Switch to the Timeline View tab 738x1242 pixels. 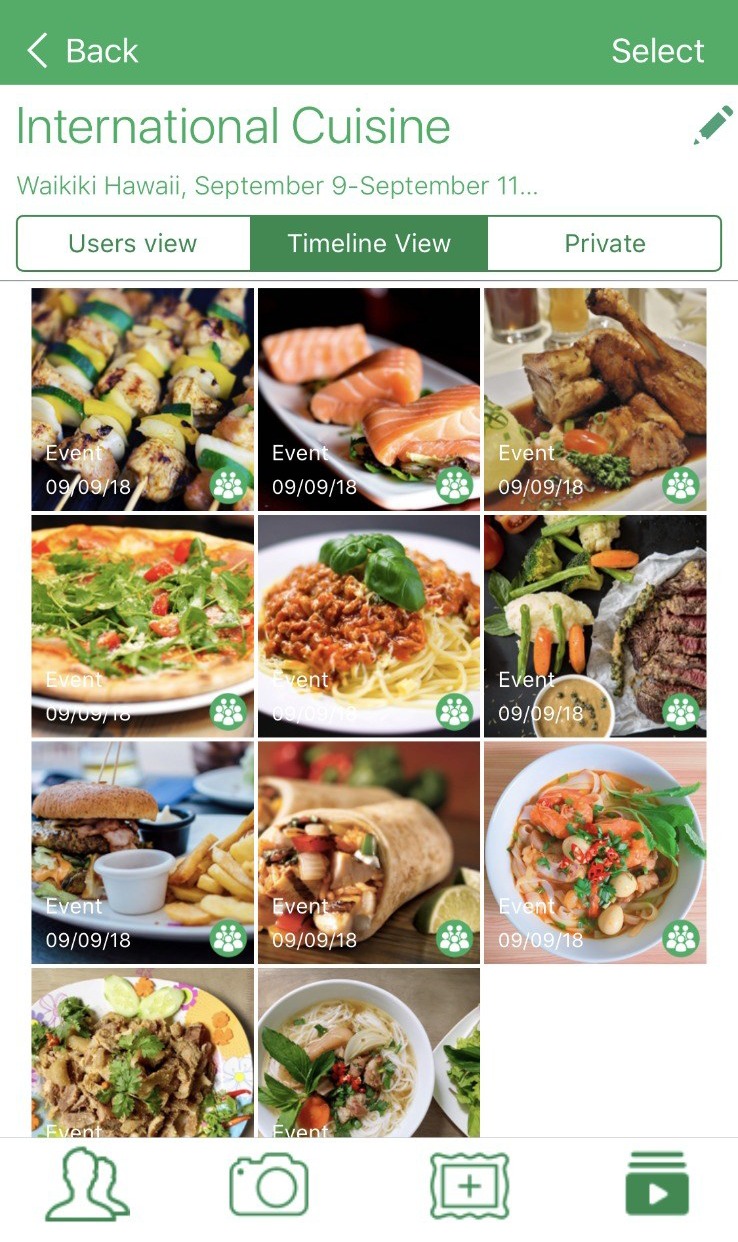point(369,243)
